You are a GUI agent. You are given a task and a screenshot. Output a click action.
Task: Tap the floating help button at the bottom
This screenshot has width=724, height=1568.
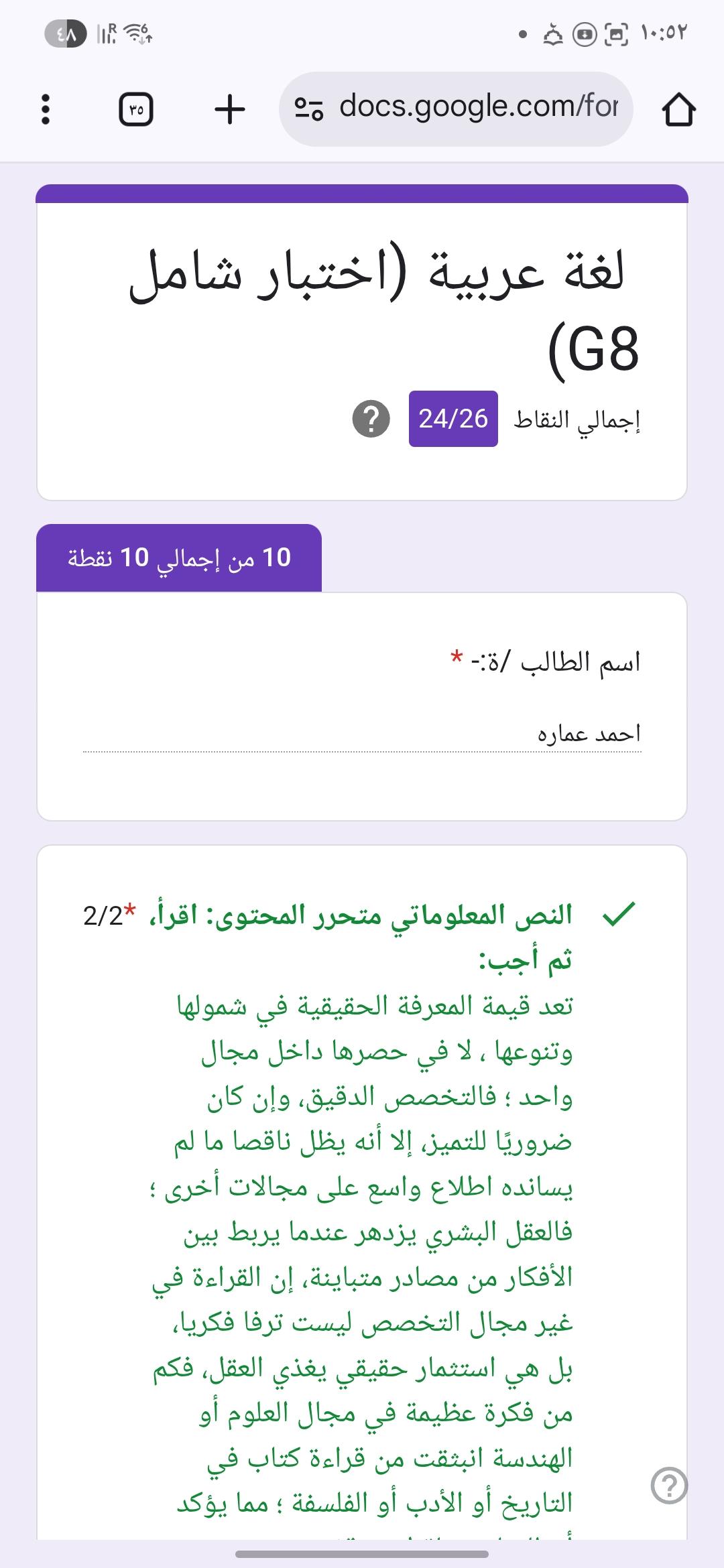pyautogui.click(x=669, y=1486)
